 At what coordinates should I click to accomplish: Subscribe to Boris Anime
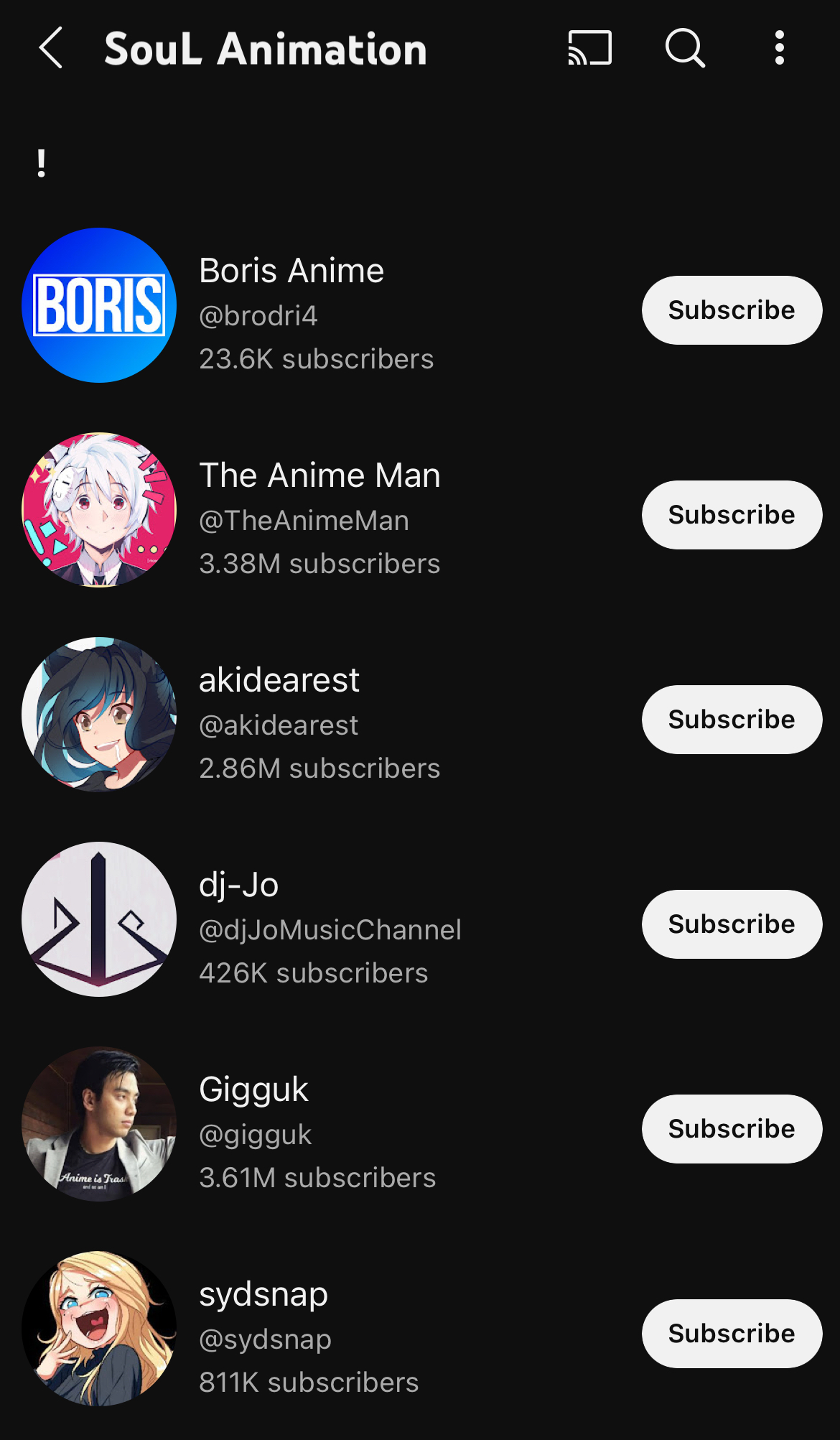pyautogui.click(x=732, y=310)
